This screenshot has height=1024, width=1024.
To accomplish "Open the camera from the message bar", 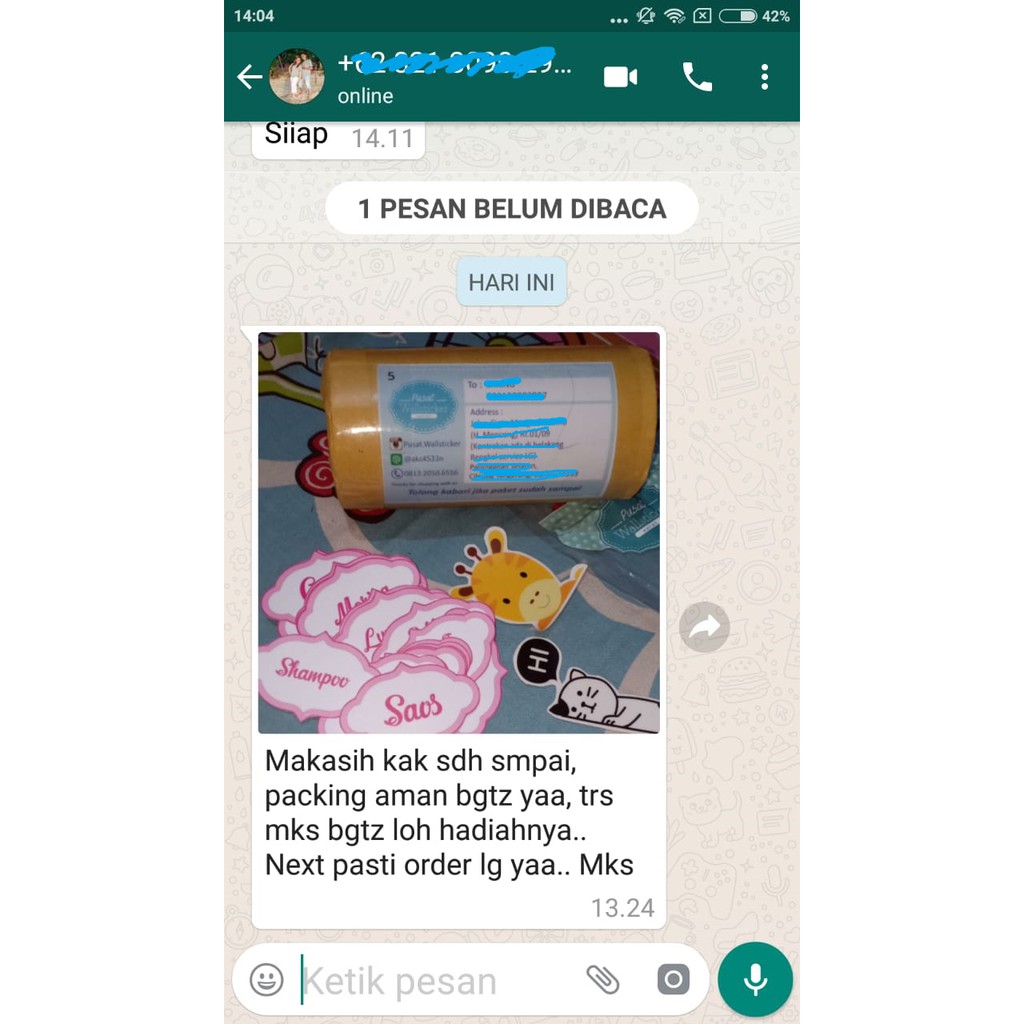I will point(673,979).
